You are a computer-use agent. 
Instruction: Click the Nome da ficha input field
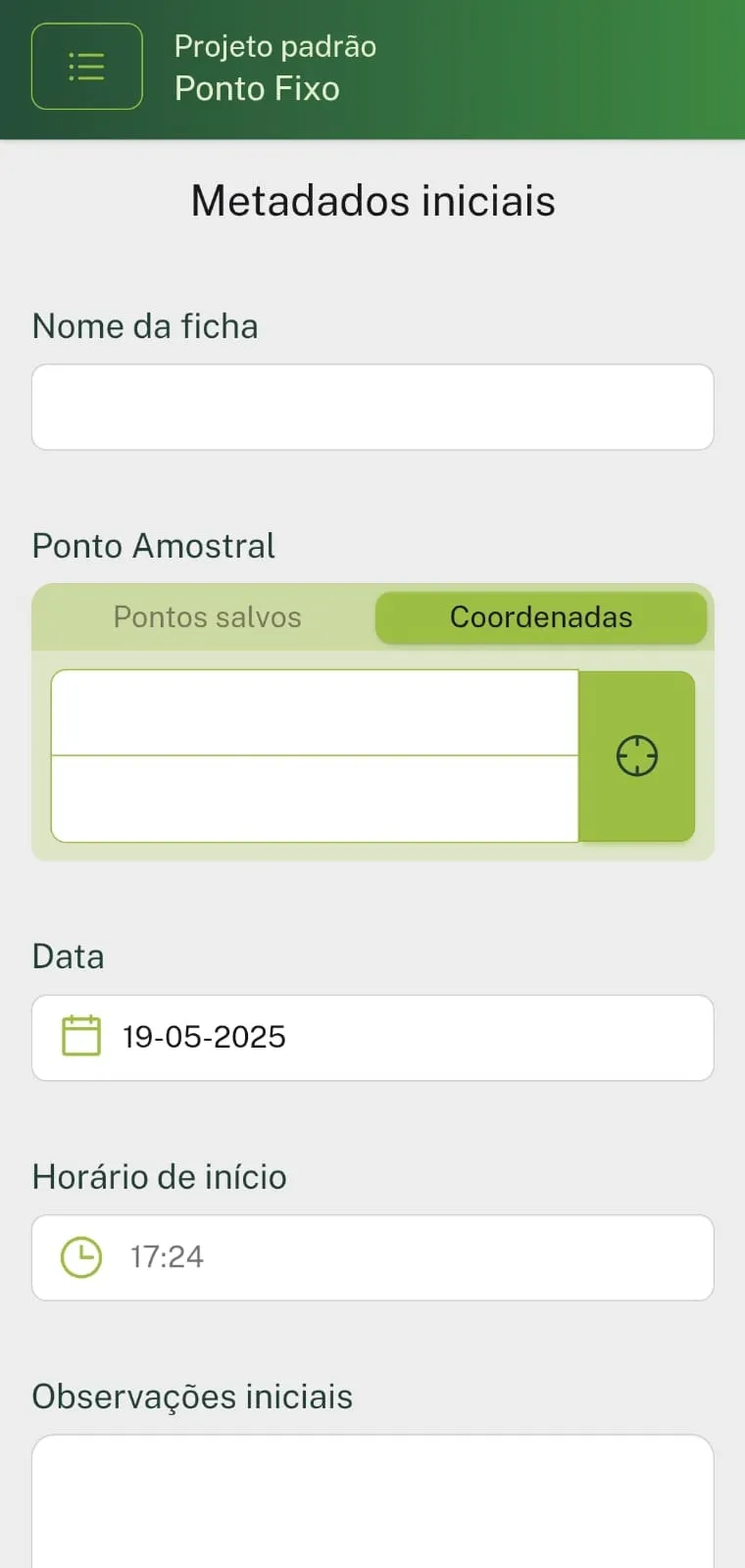click(x=372, y=406)
